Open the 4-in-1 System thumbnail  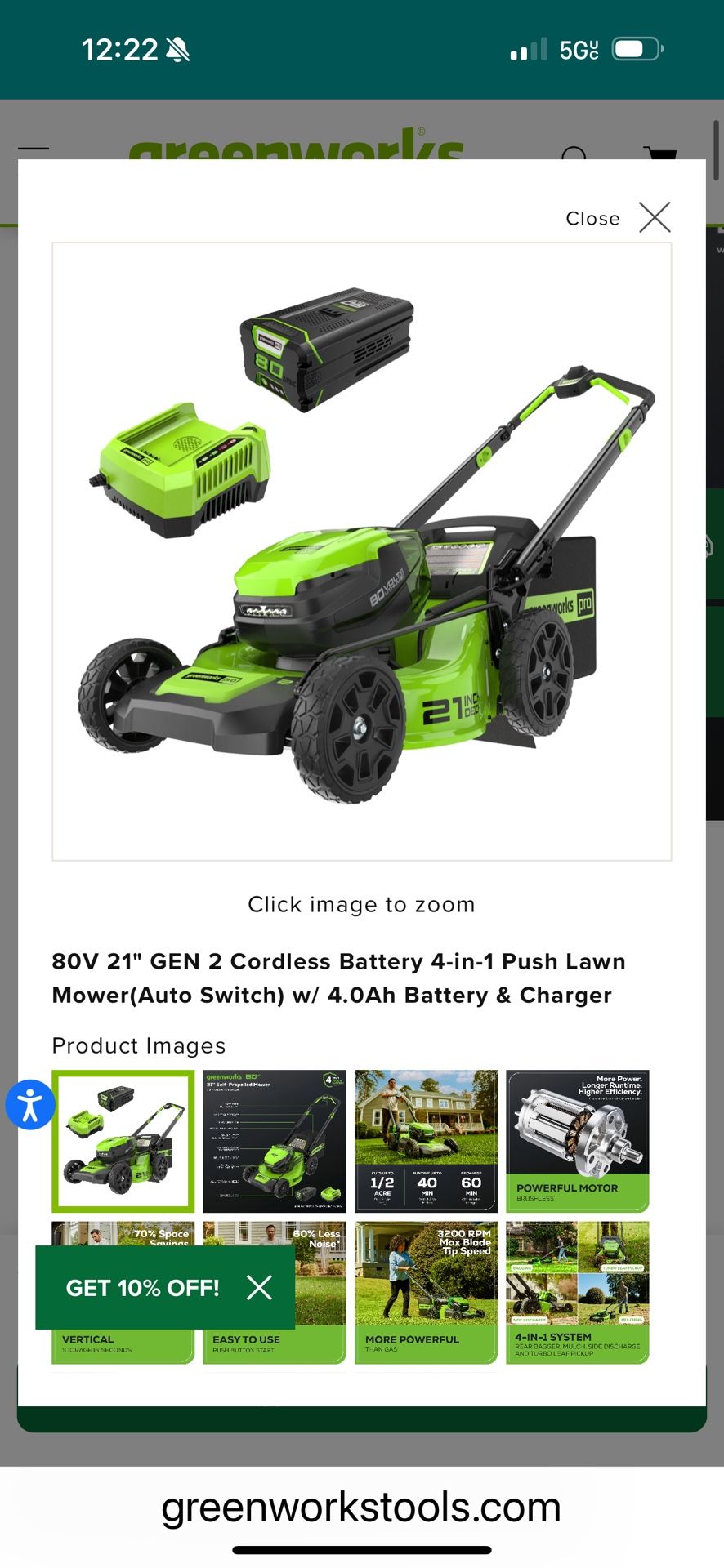(577, 1292)
